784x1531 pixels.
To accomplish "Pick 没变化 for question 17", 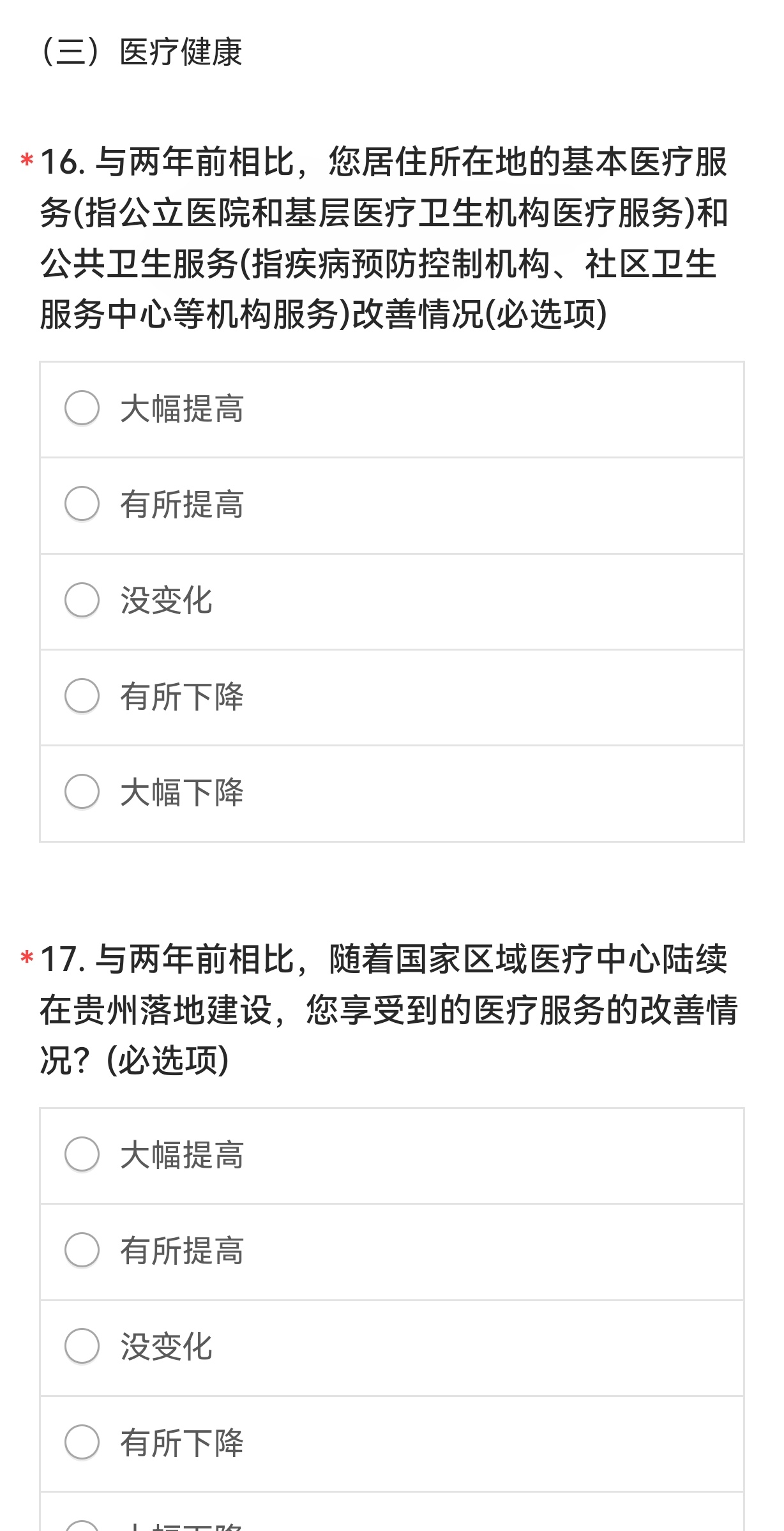I will [82, 1346].
